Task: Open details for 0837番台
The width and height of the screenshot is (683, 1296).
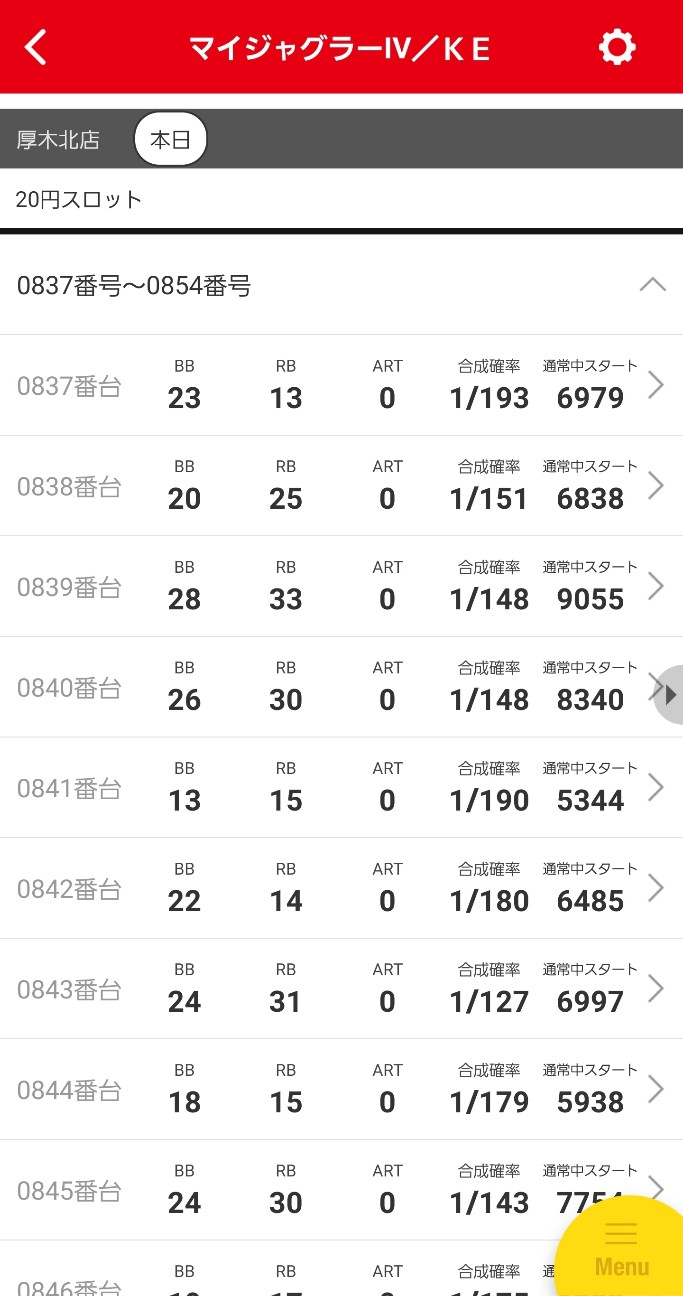Action: coord(340,385)
